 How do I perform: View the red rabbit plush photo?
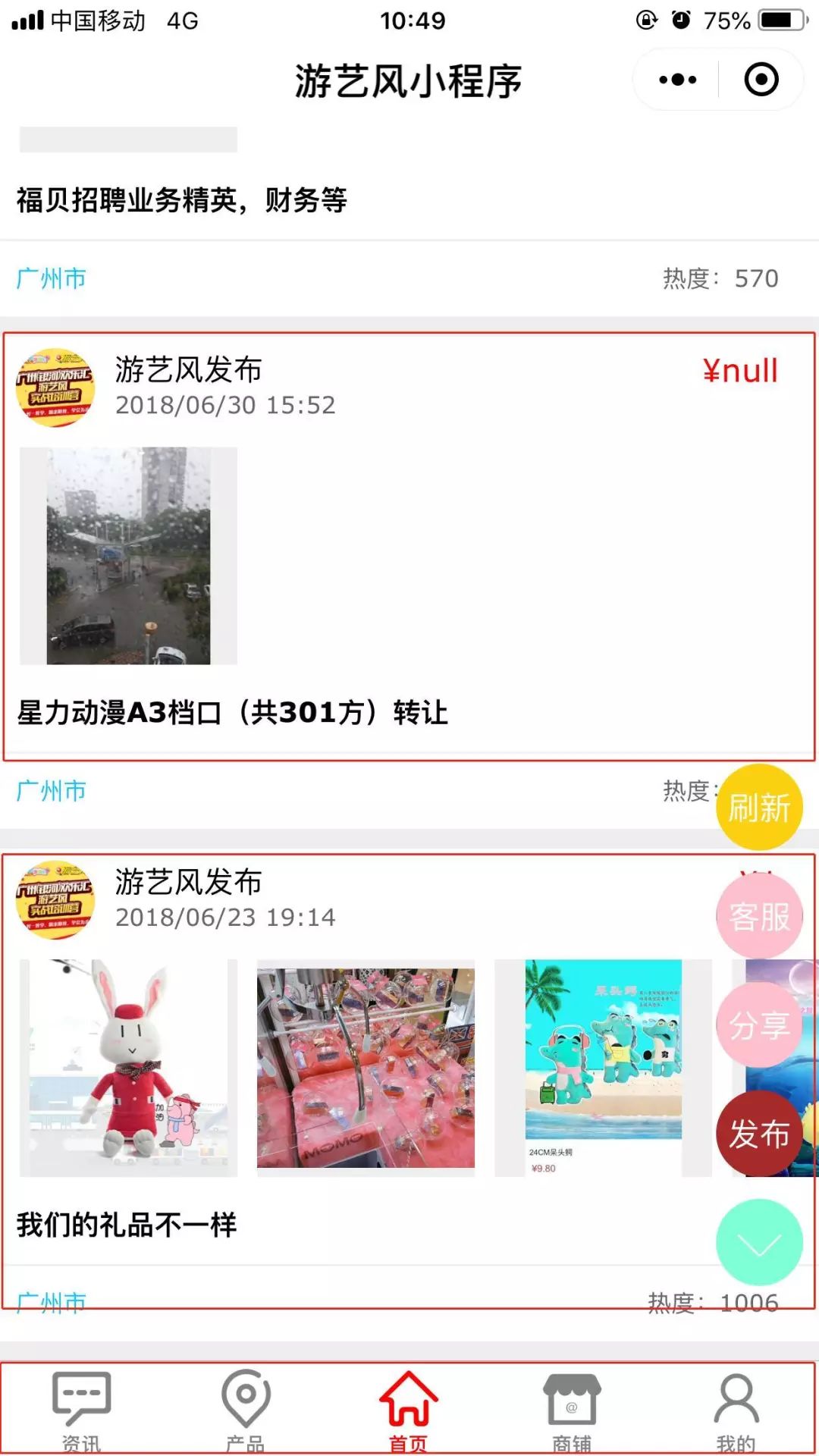coord(128,1068)
